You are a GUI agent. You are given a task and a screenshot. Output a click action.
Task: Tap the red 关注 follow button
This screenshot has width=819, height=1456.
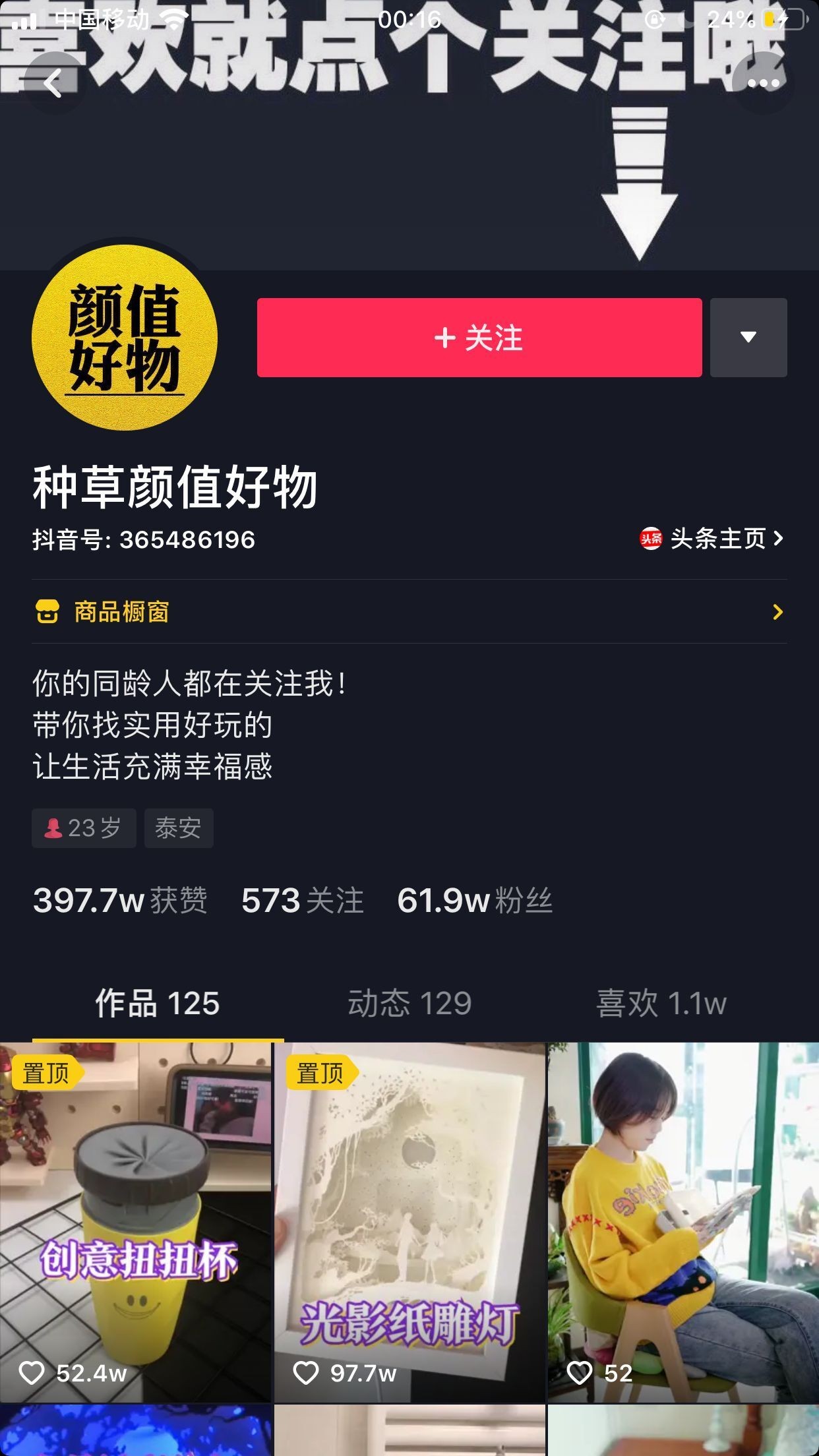click(x=479, y=338)
